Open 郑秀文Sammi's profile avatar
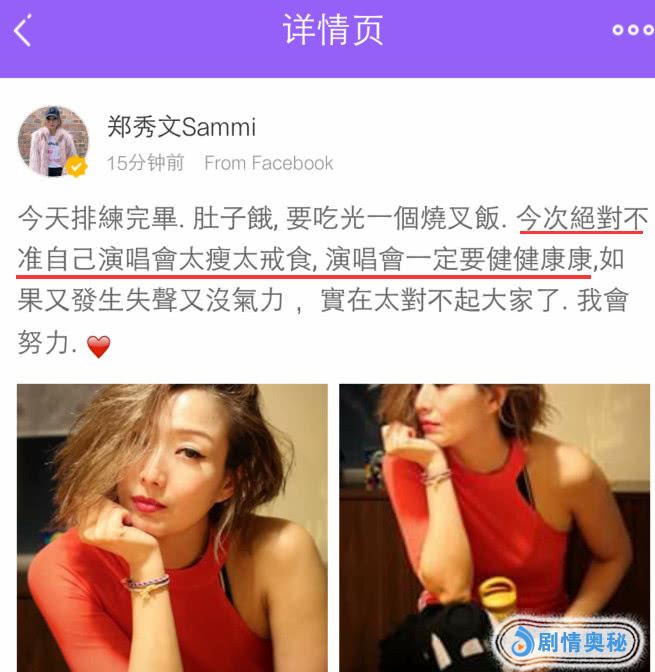Viewport: 655px width, 672px height. tap(53, 141)
